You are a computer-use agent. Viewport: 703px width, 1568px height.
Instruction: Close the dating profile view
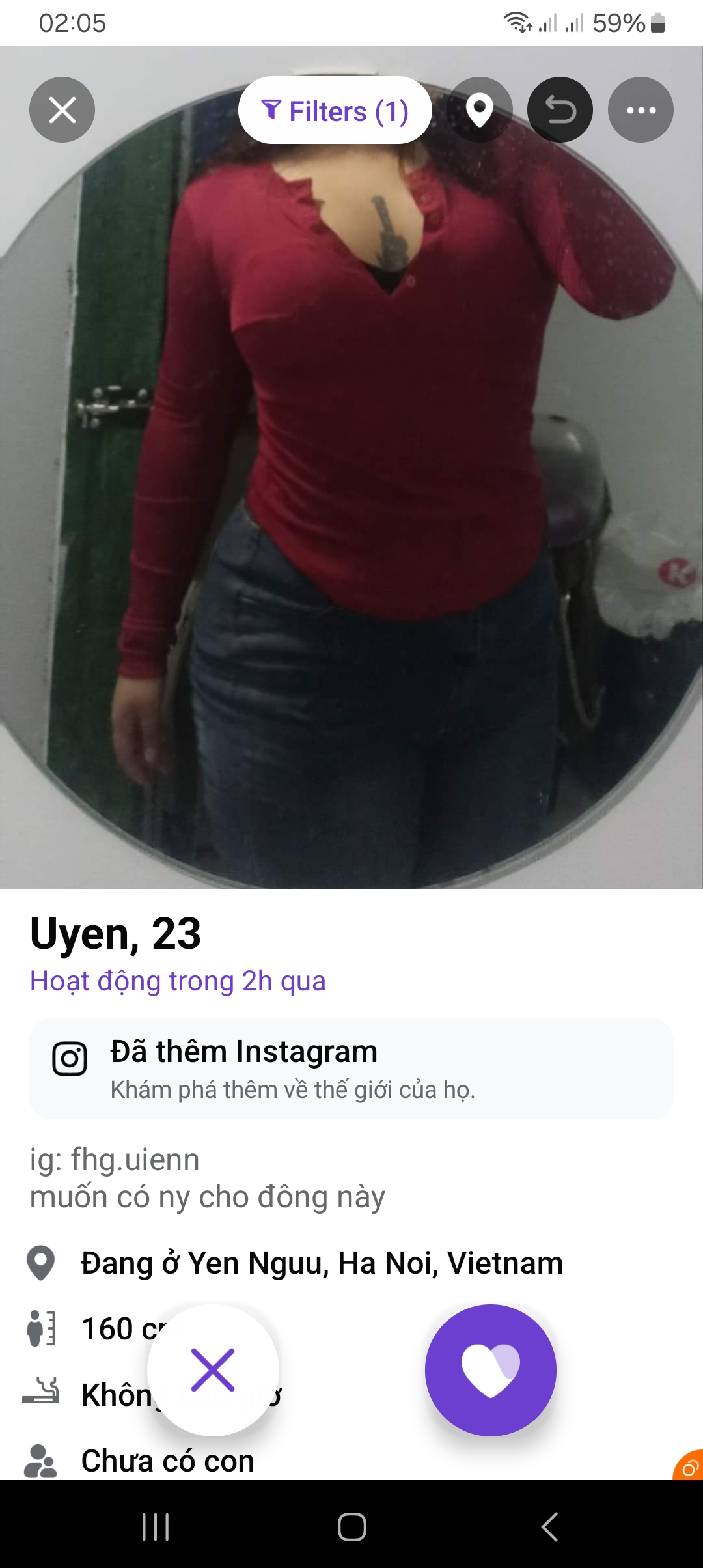pyautogui.click(x=62, y=110)
